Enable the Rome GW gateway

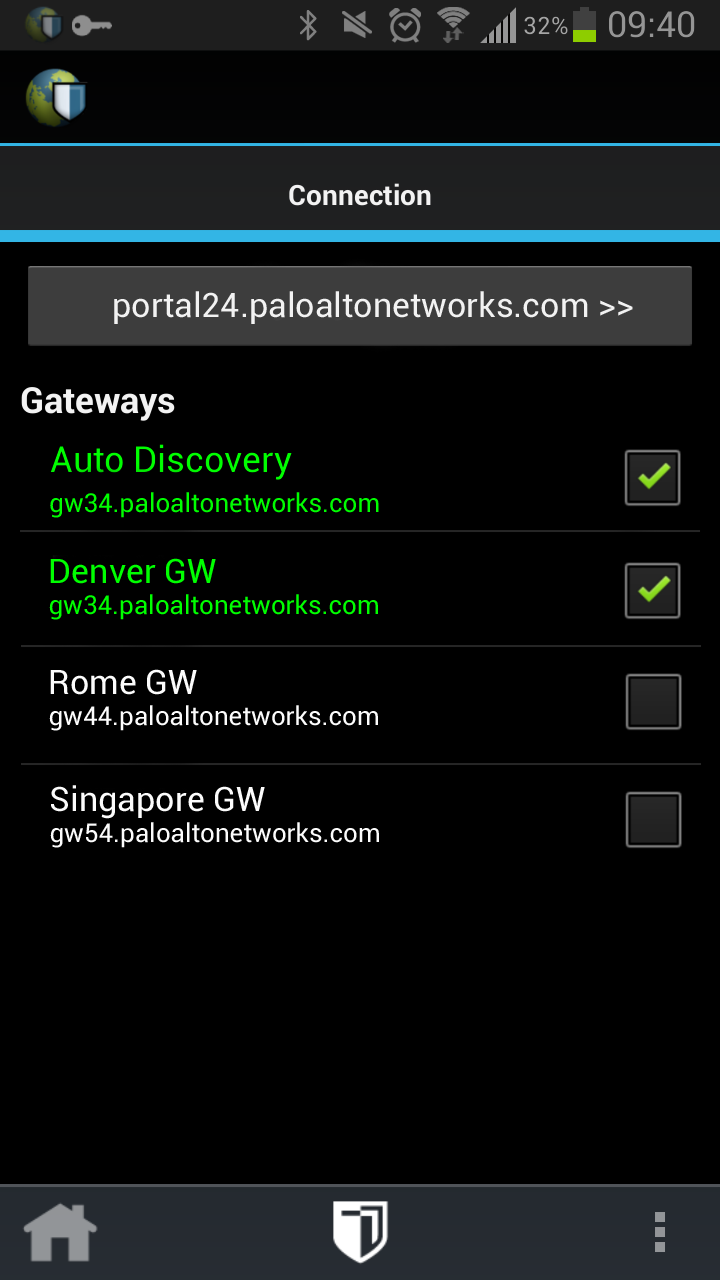click(652, 700)
